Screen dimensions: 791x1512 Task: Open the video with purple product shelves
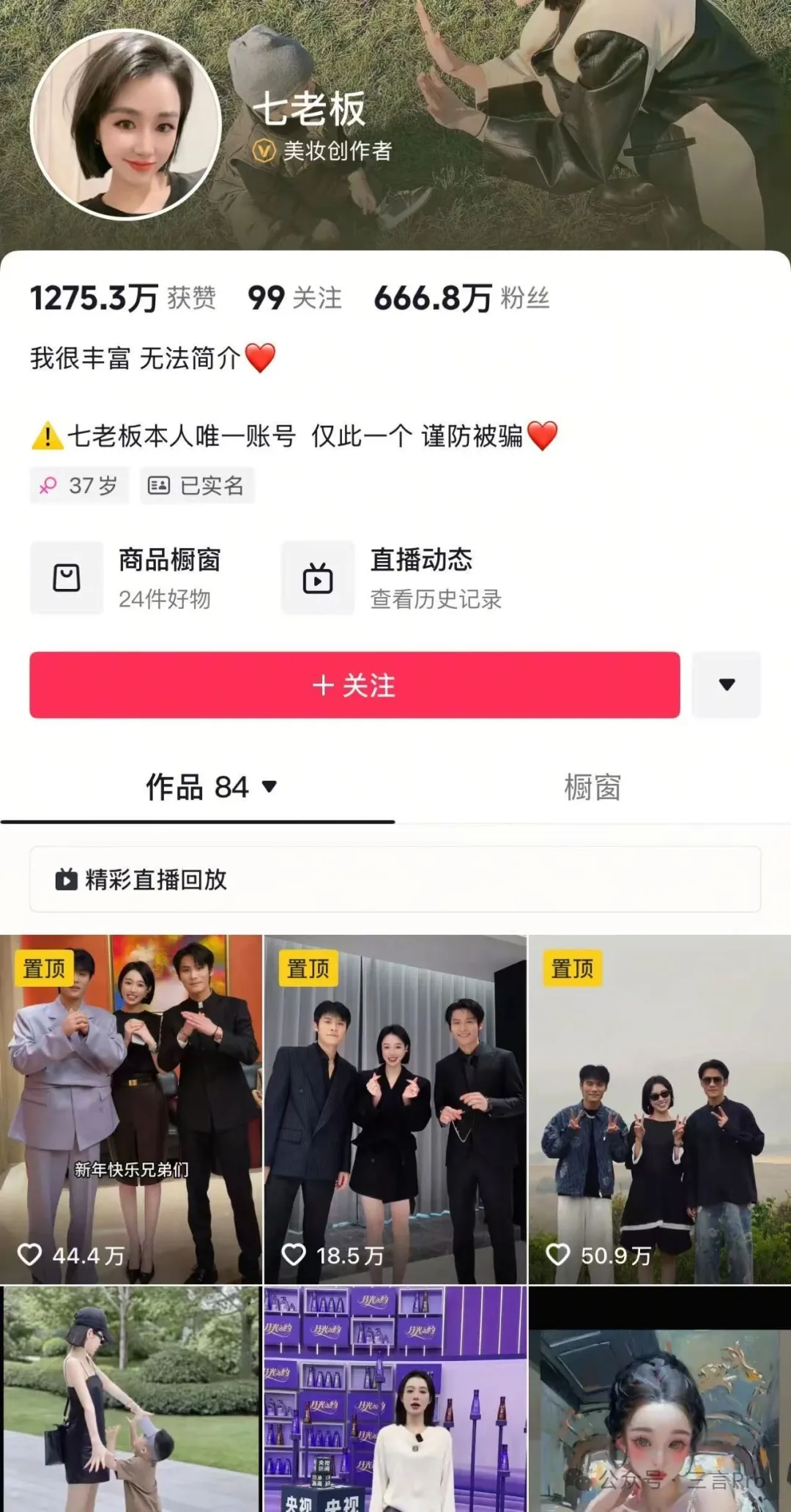(395, 1399)
